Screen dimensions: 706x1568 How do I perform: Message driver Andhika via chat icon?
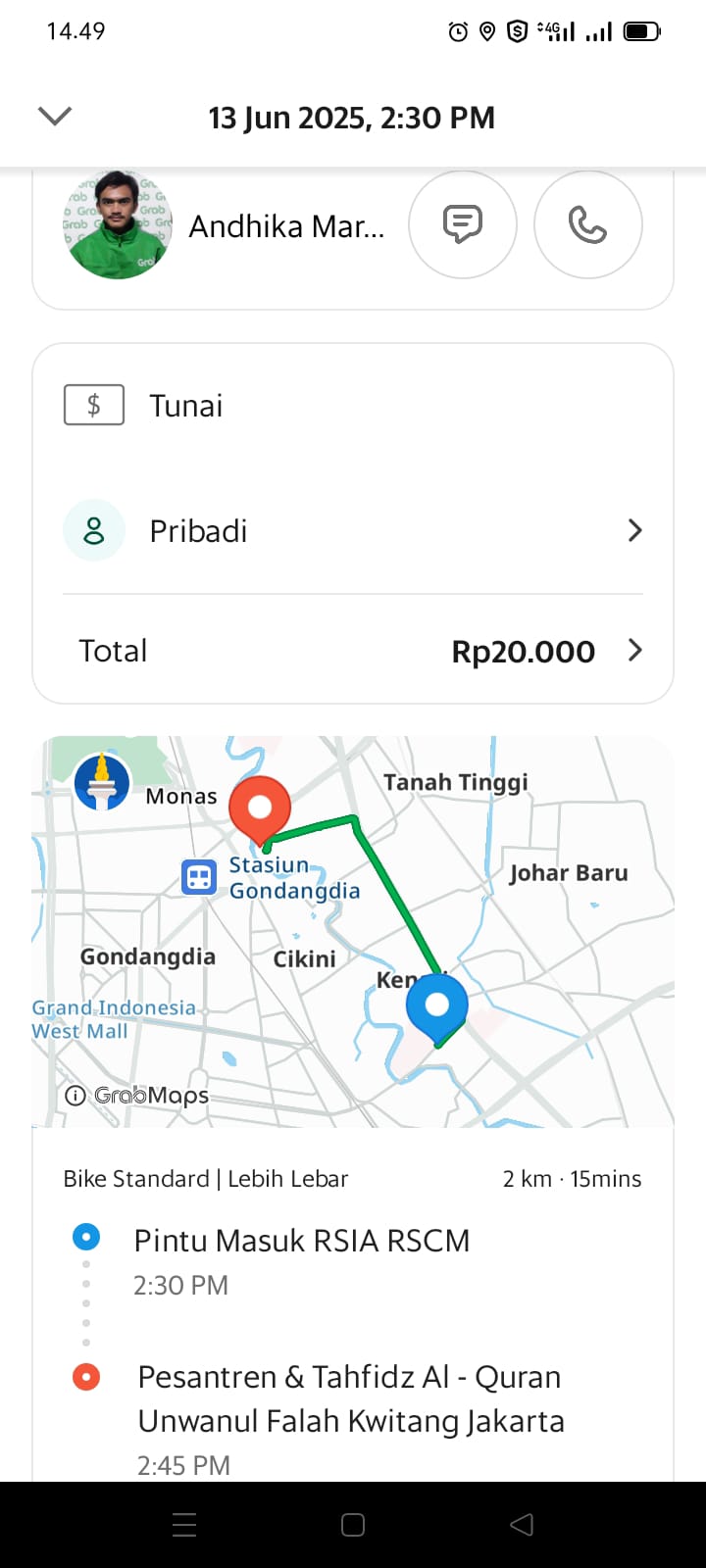point(462,224)
